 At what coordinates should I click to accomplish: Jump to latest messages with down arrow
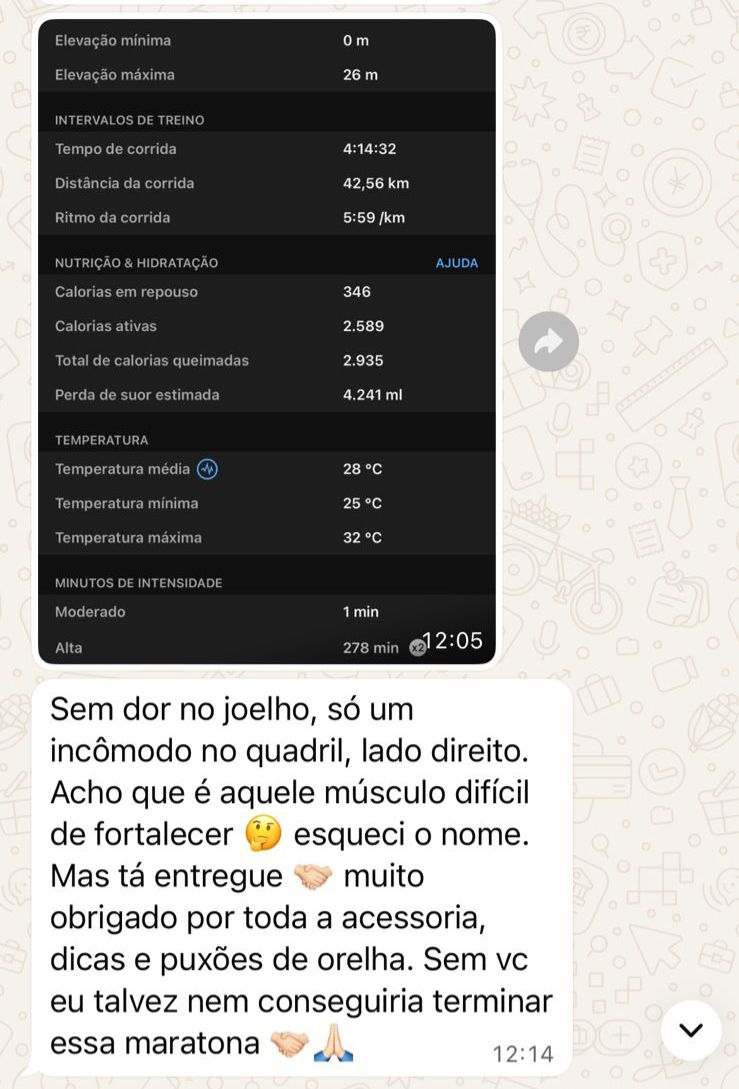point(691,1030)
